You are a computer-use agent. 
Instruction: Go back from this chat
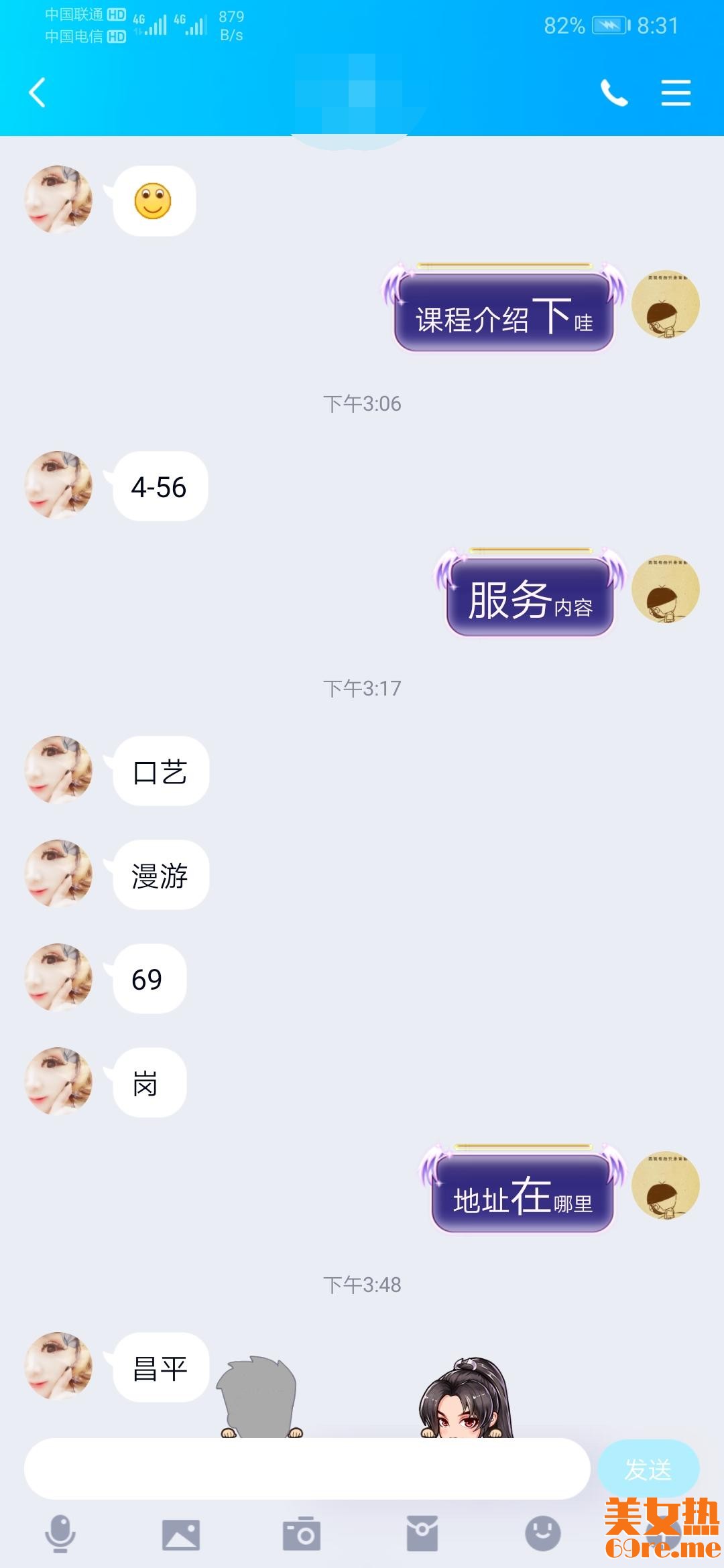38,92
